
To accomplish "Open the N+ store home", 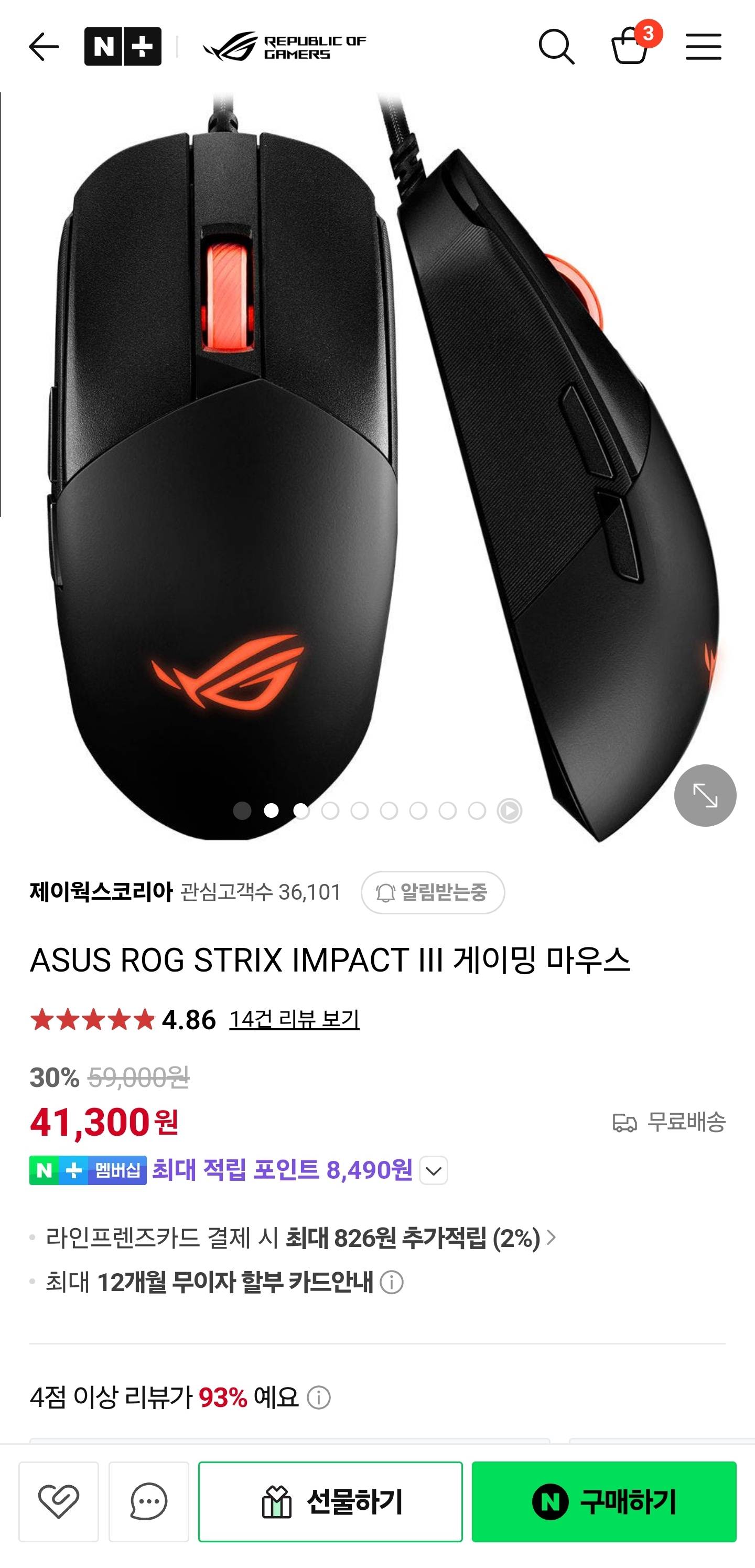I will (x=123, y=47).
